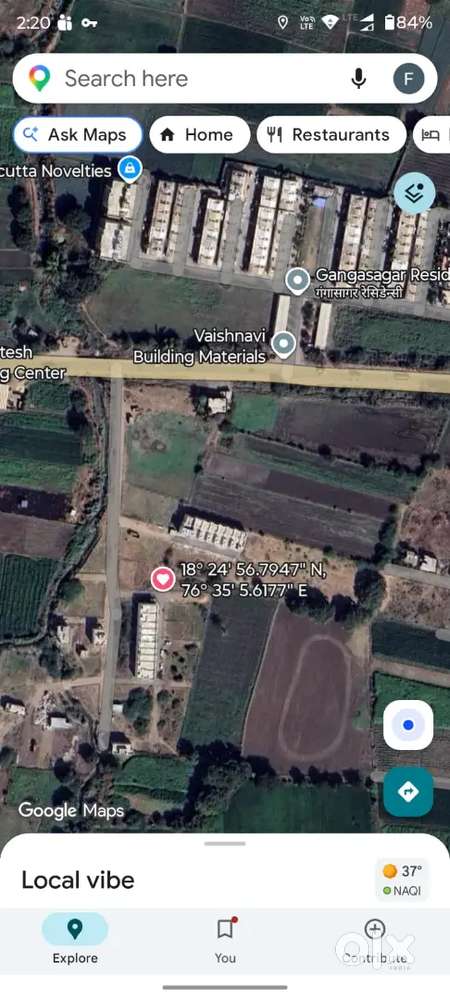Open the saved heart pin coordinates

tap(163, 579)
